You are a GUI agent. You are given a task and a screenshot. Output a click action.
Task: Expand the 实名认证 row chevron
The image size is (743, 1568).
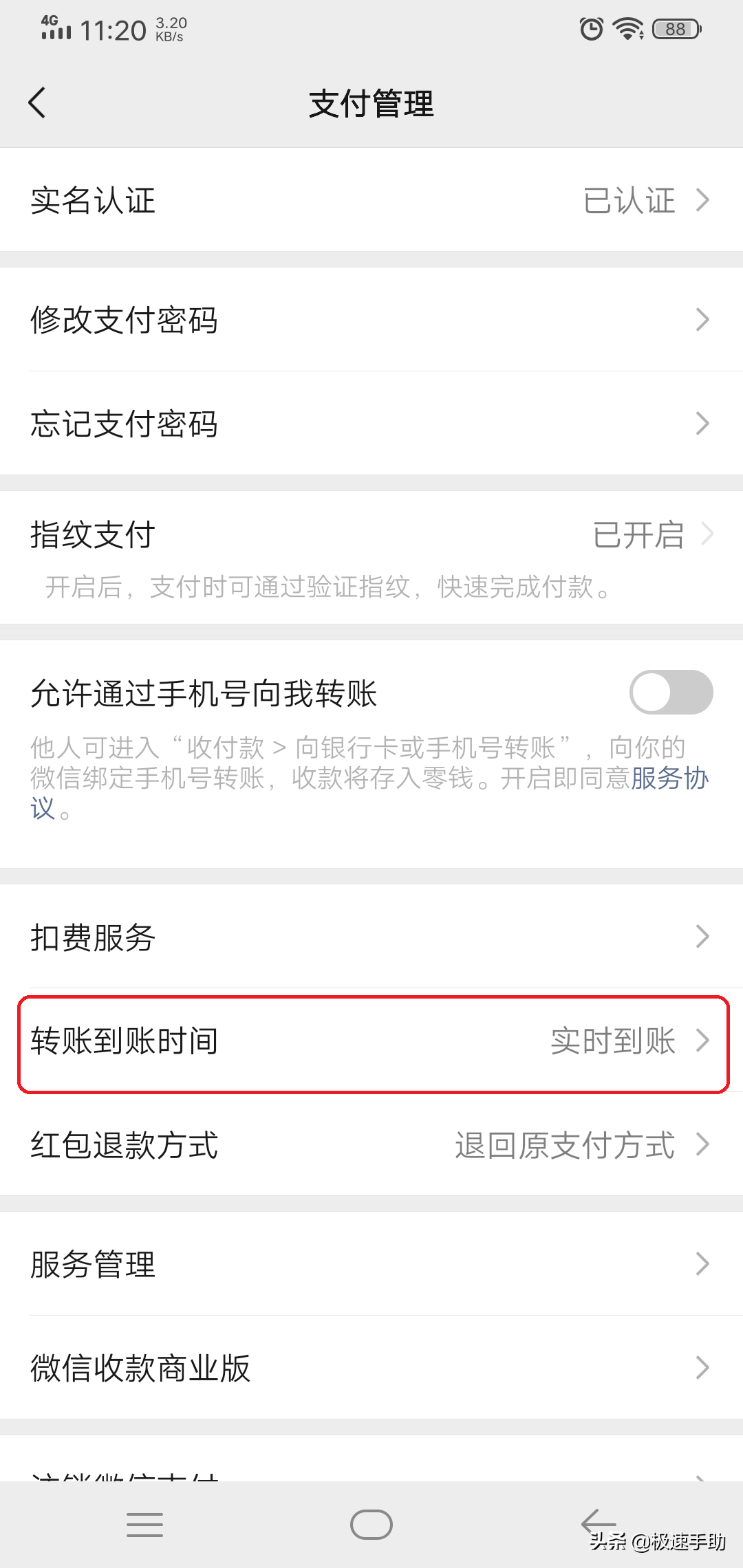click(703, 200)
